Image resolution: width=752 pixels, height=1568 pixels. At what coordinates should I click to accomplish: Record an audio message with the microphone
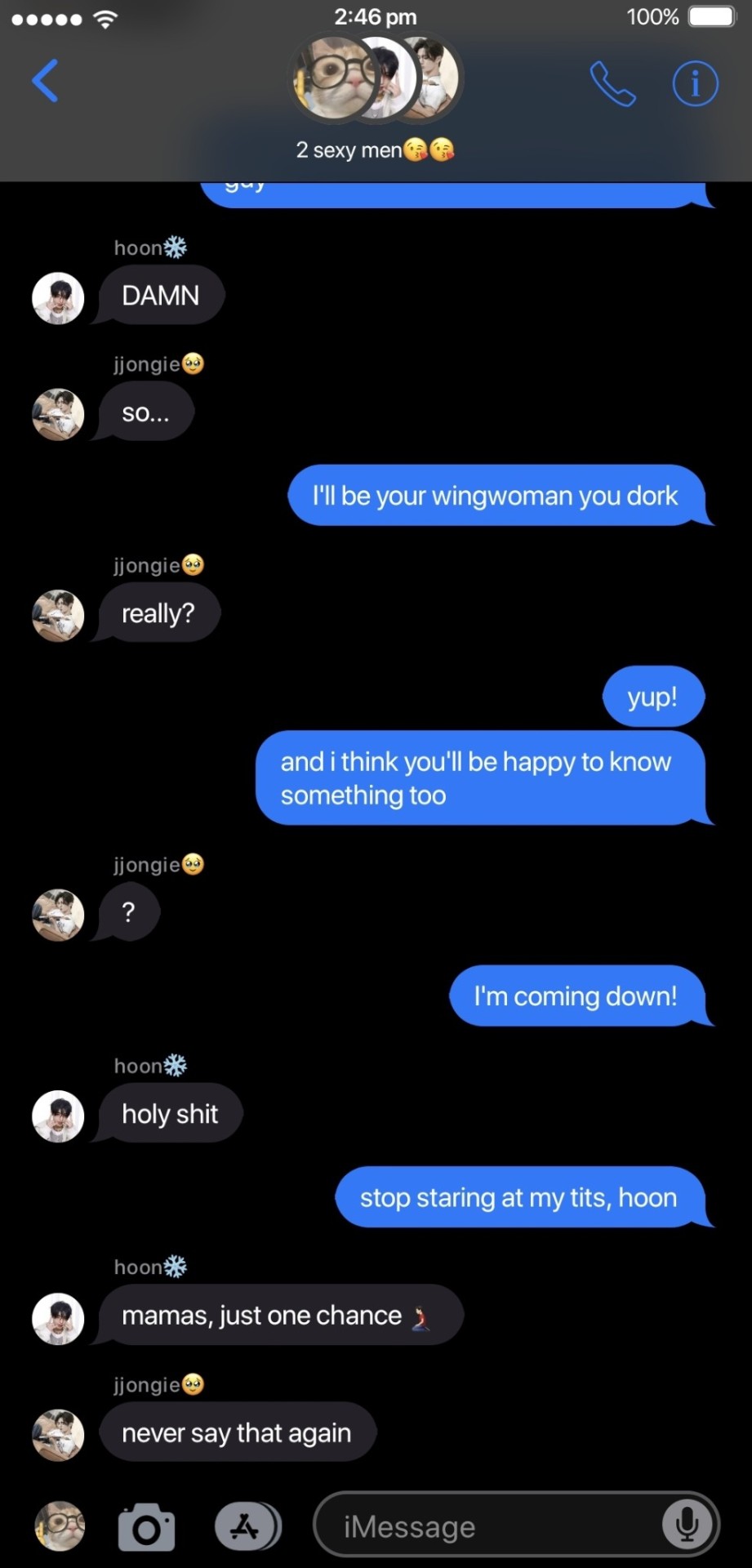(687, 1525)
